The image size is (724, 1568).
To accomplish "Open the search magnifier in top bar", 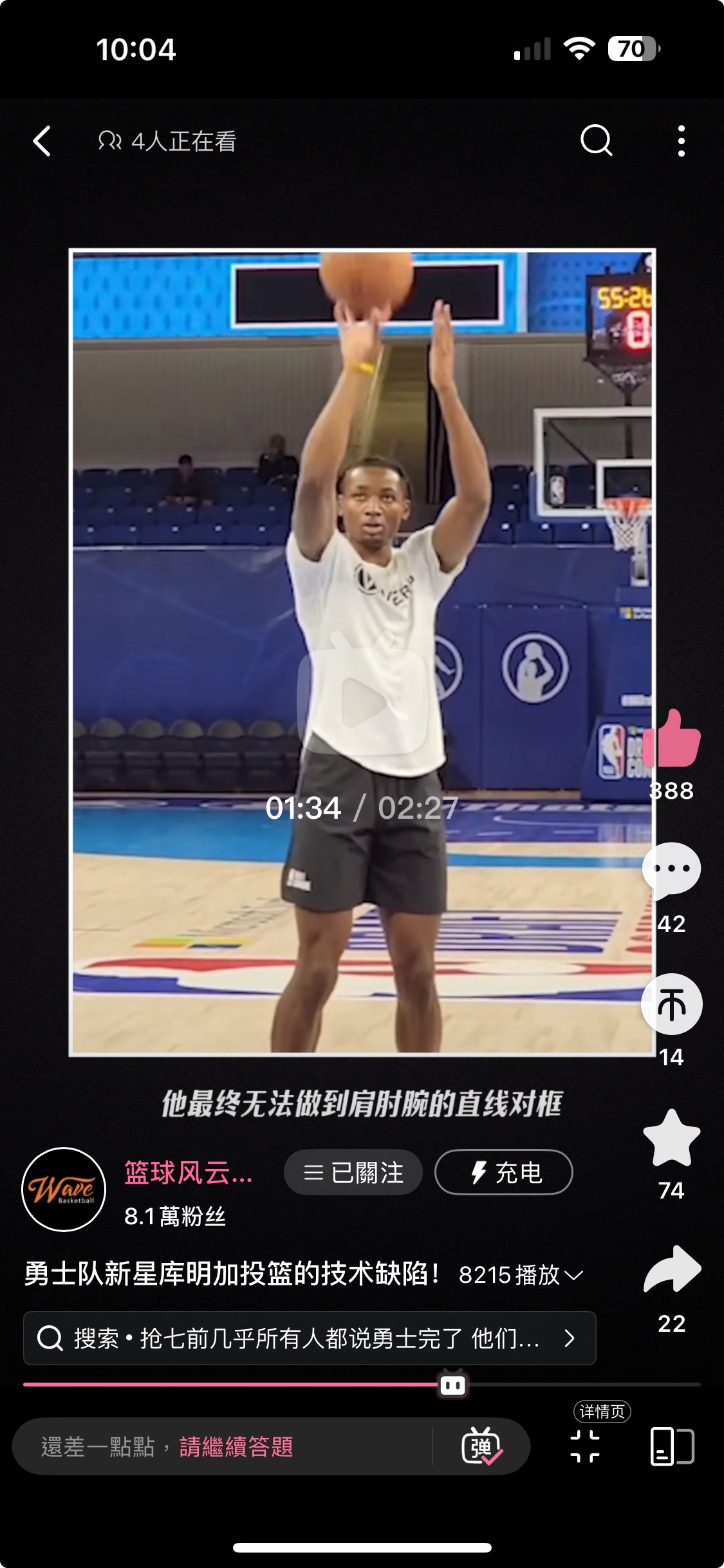I will [x=596, y=140].
